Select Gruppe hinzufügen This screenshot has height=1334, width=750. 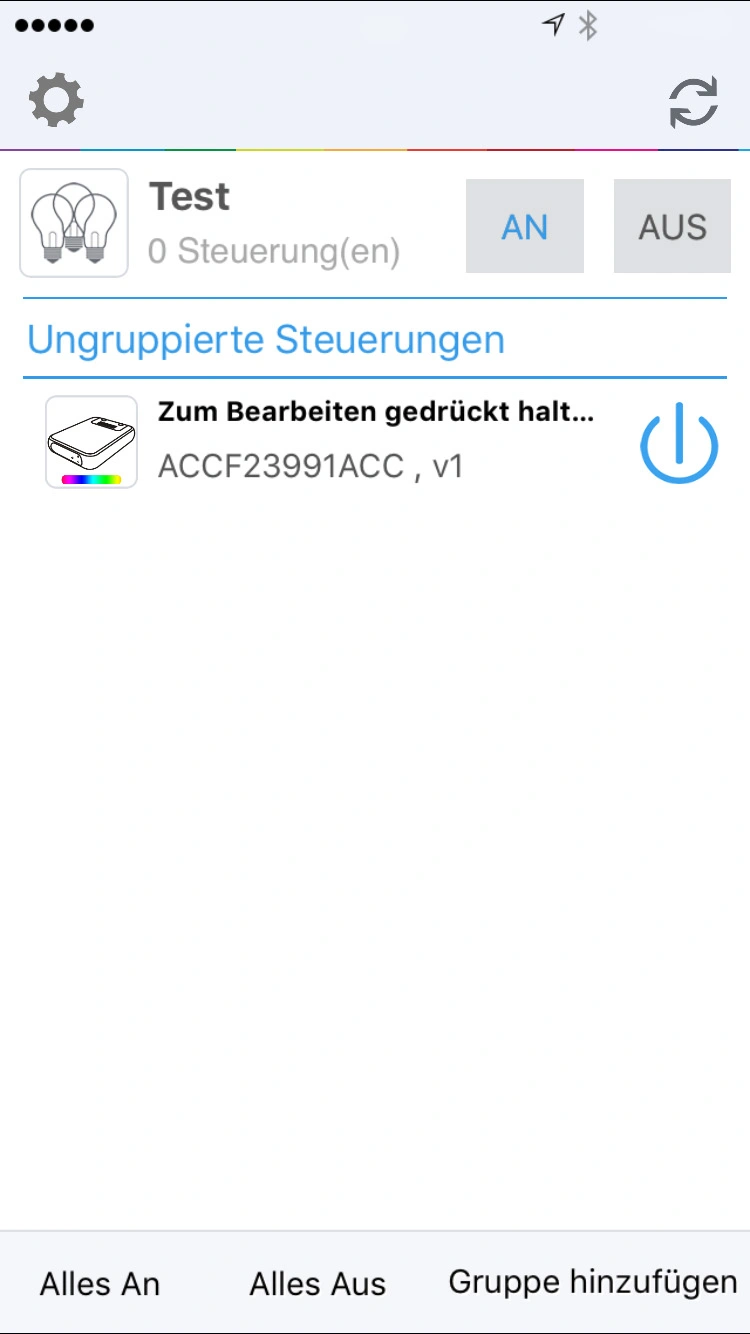click(593, 1281)
